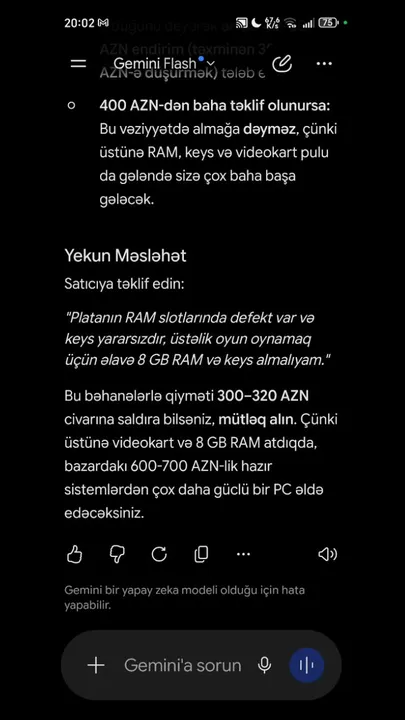Viewport: 405px width, 720px height.
Task: Focus the Gemini'a sorun input field
Action: (183, 665)
